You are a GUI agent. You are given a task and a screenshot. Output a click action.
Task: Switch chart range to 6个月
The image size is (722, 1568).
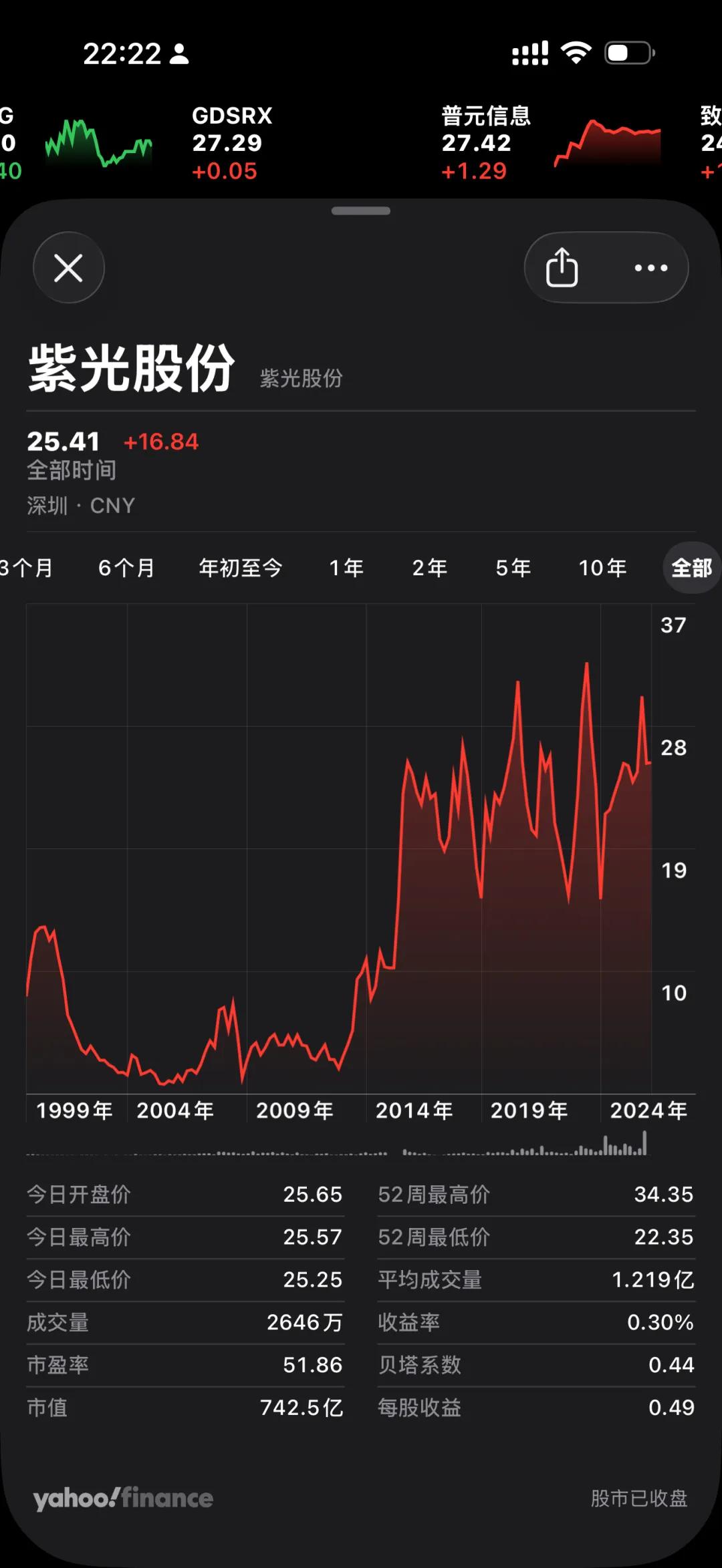pyautogui.click(x=126, y=569)
